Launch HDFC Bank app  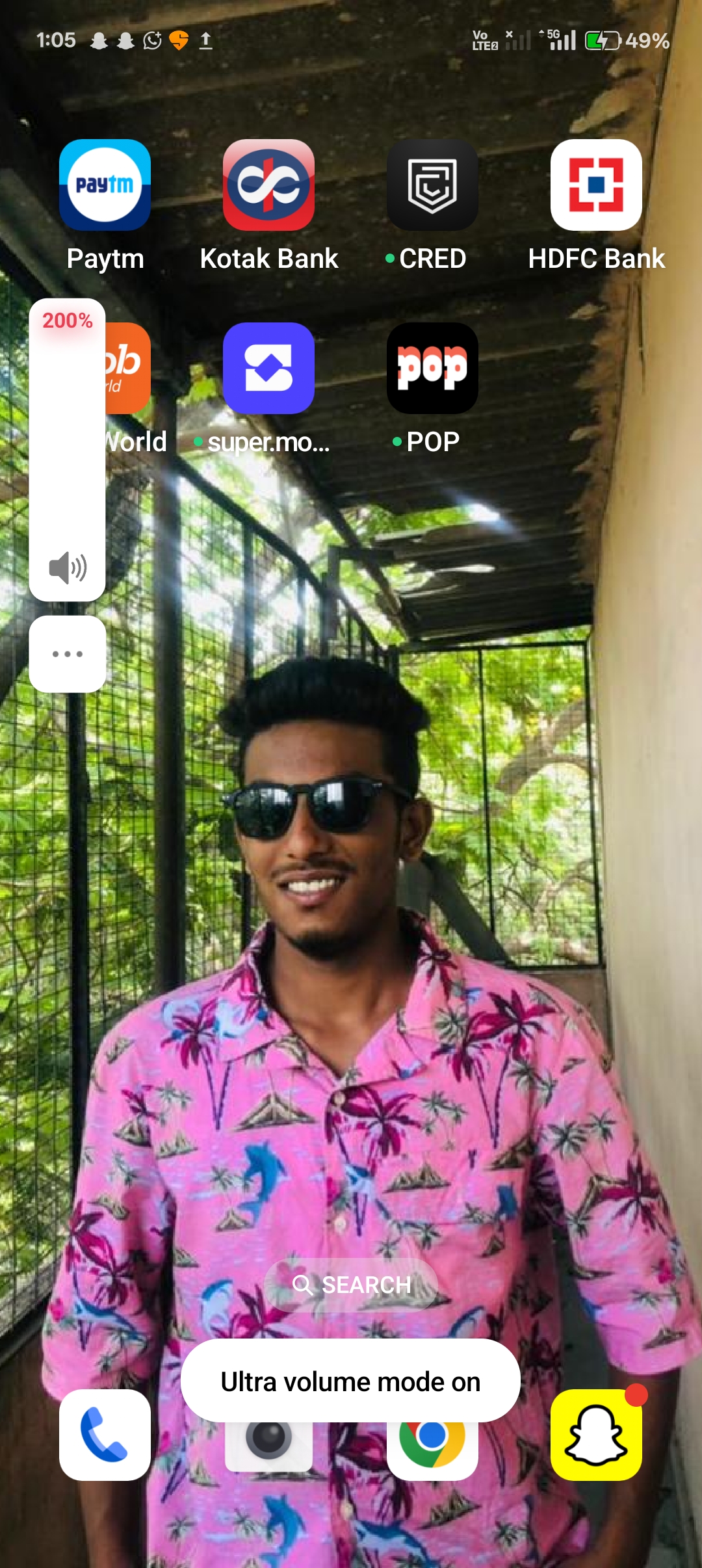pyautogui.click(x=596, y=185)
